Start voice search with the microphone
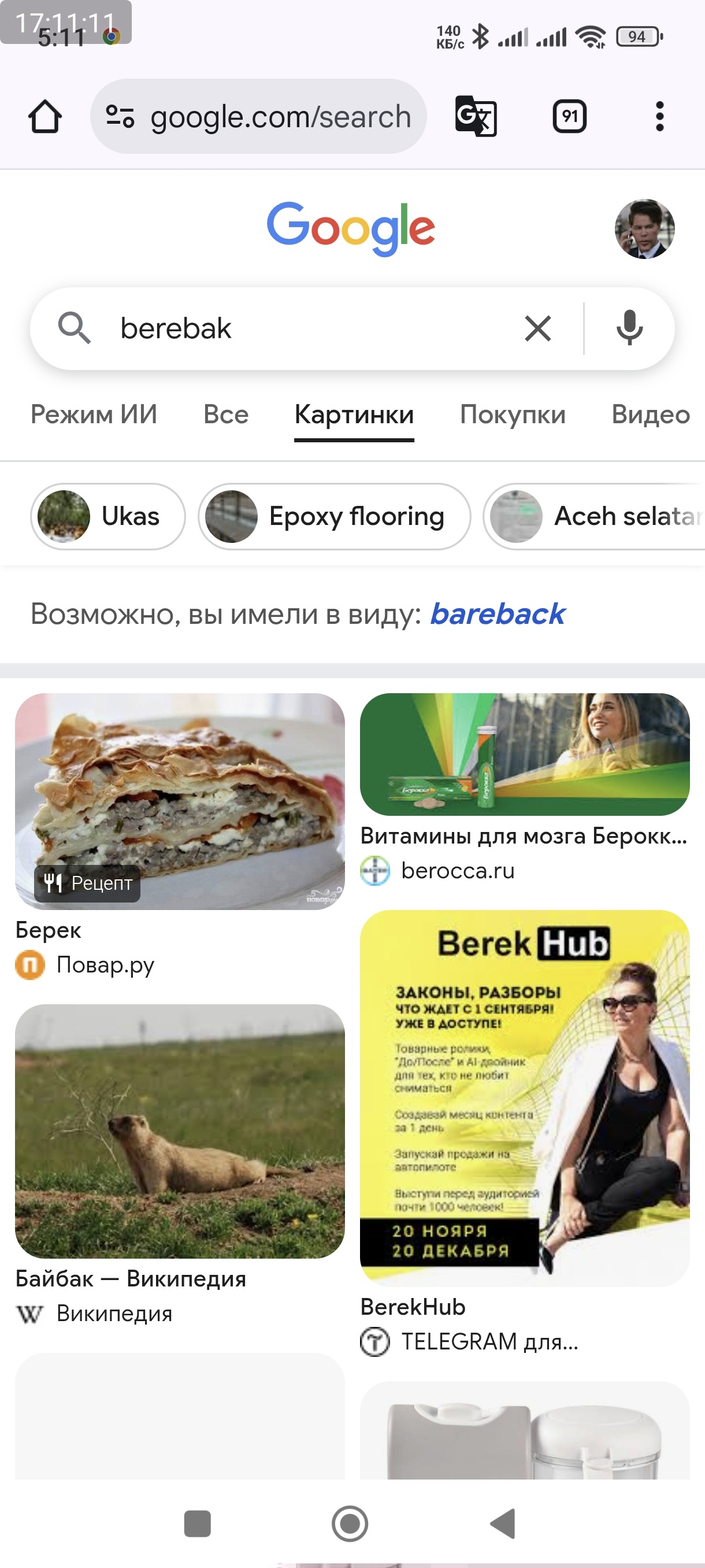This screenshot has height=1568, width=705. pyautogui.click(x=629, y=329)
